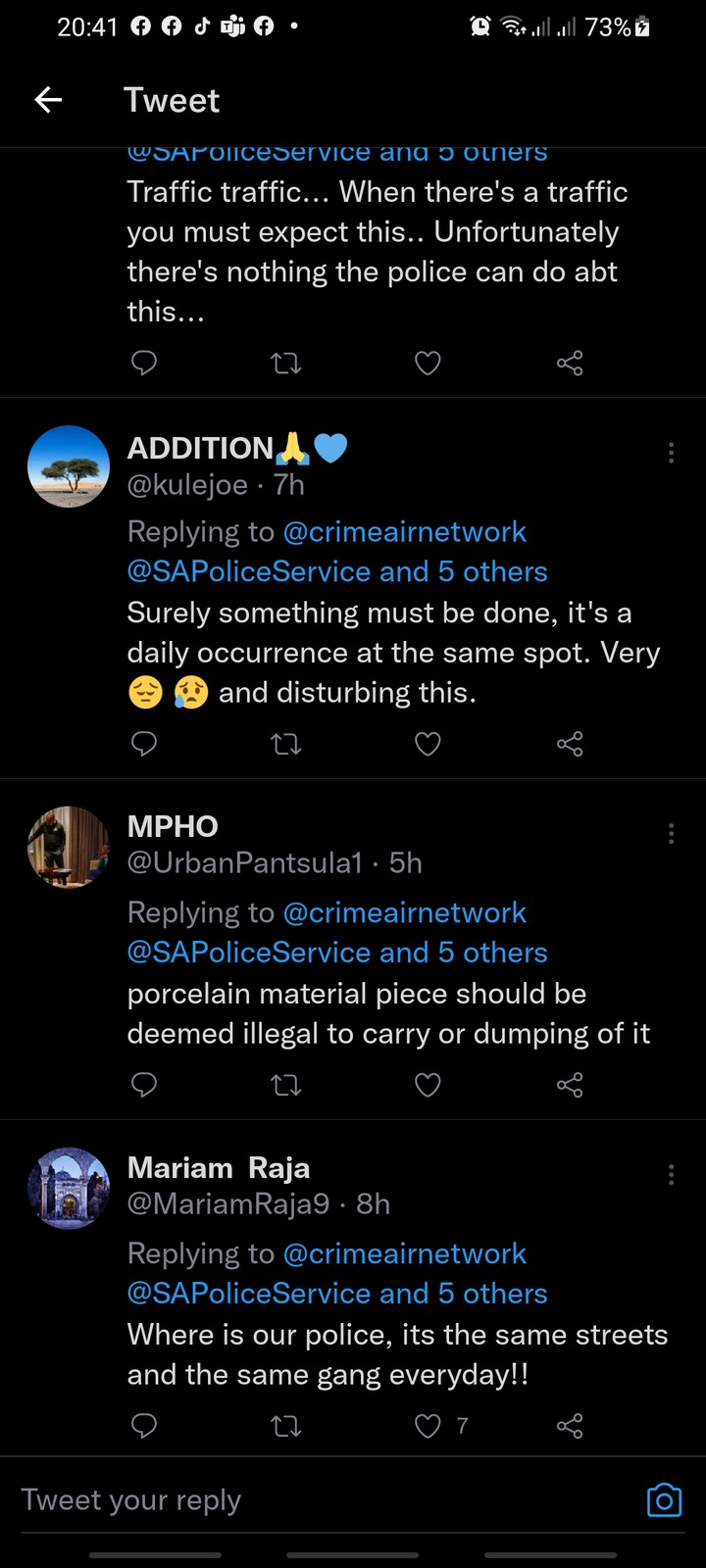706x1568 pixels.
Task: Retweet the "Traffic traffic" tweet
Action: 285,364
